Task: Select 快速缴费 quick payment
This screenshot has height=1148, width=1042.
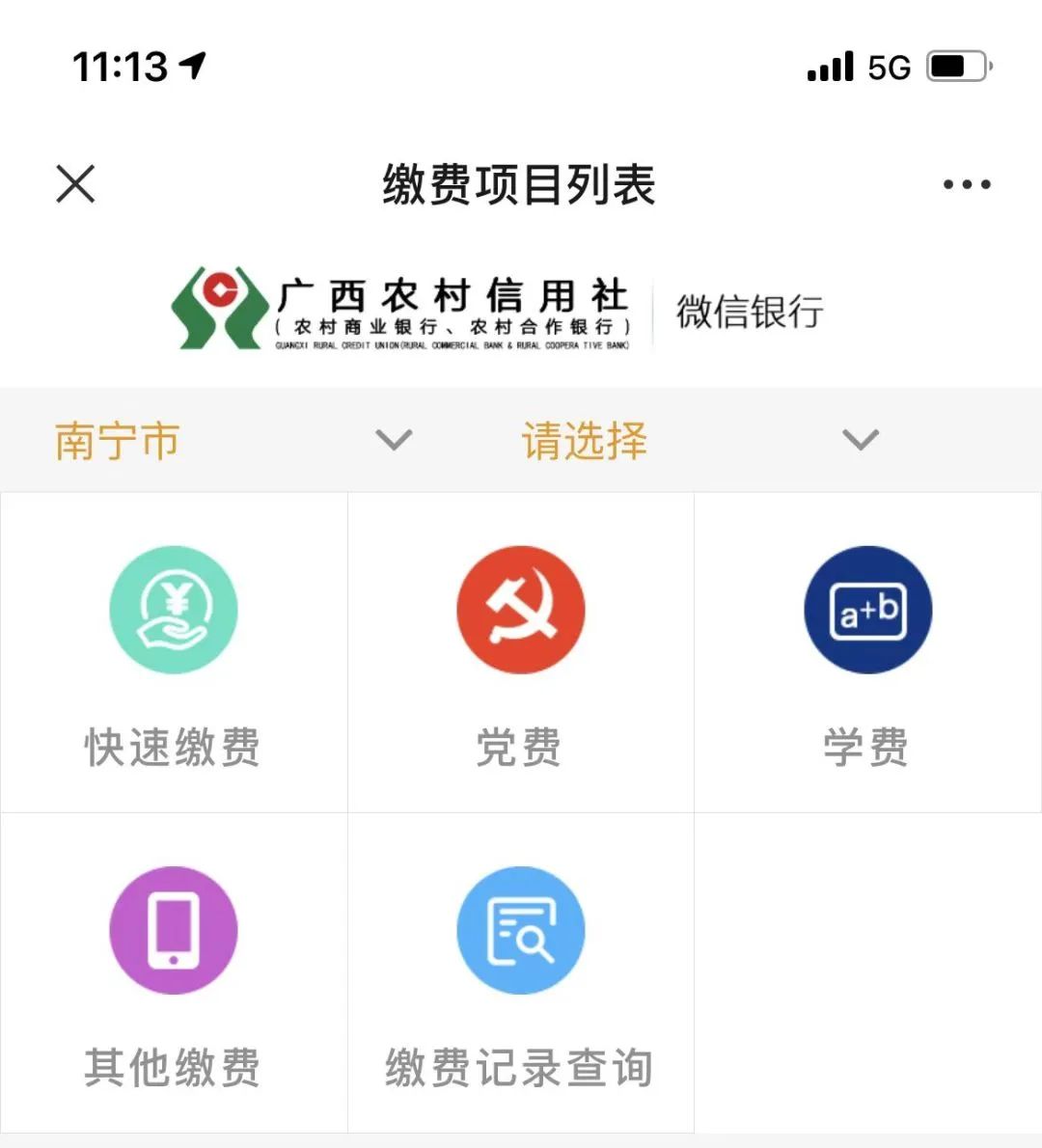Action: click(174, 653)
